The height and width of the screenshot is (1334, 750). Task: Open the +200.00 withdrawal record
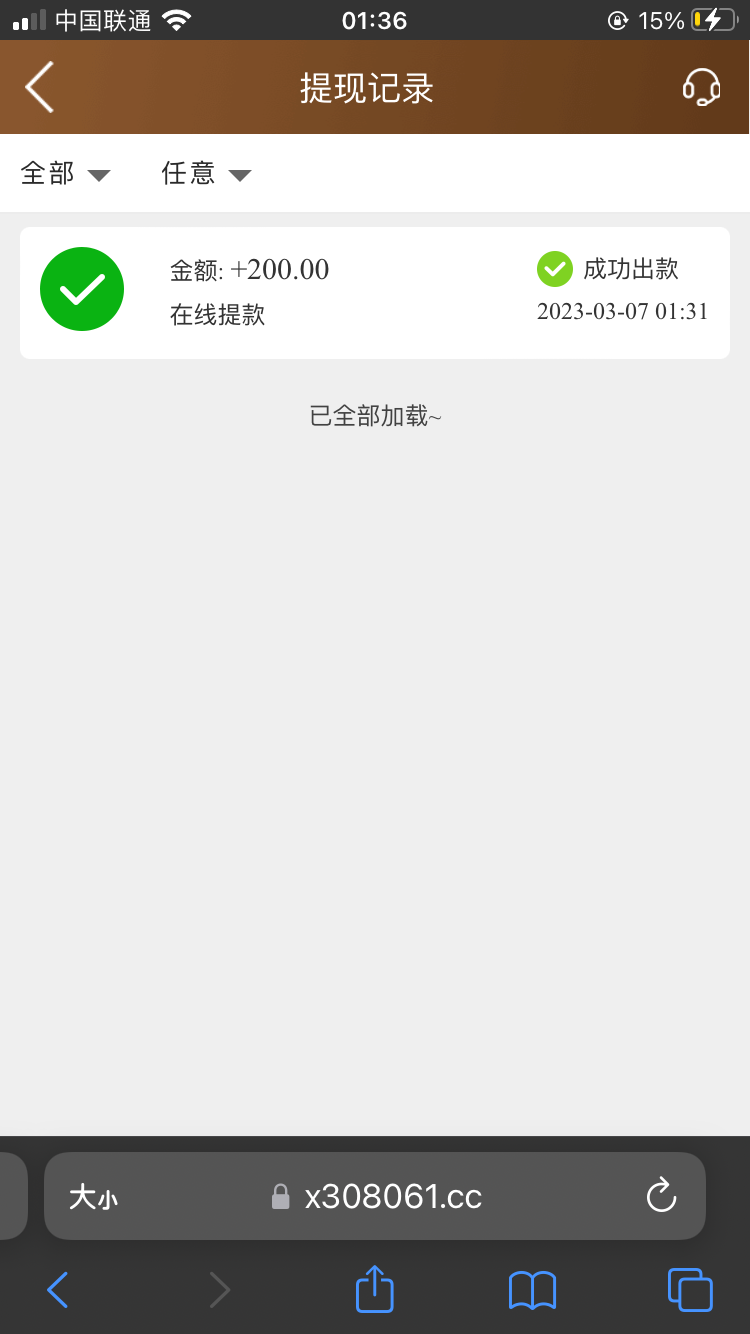[x=374, y=292]
